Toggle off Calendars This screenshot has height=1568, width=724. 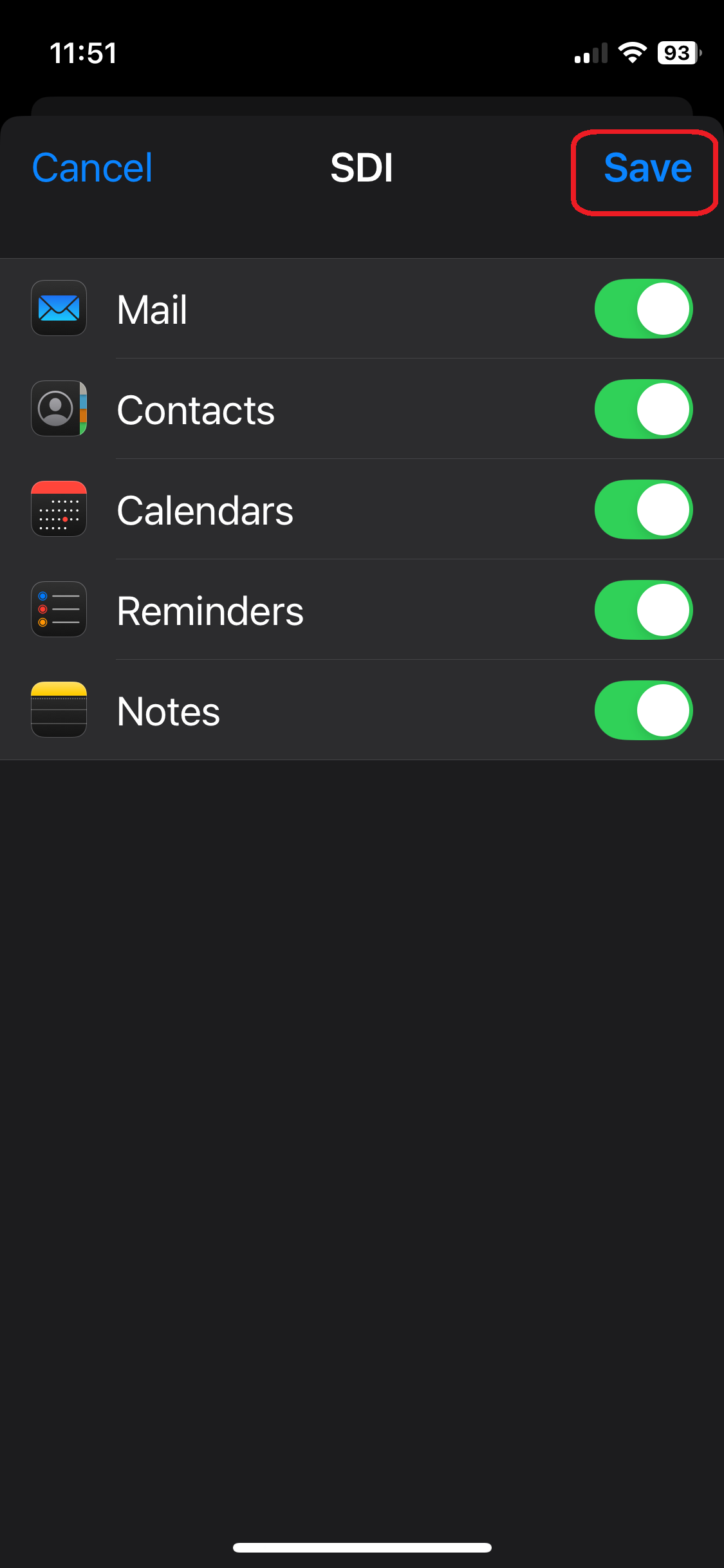pyautogui.click(x=643, y=510)
